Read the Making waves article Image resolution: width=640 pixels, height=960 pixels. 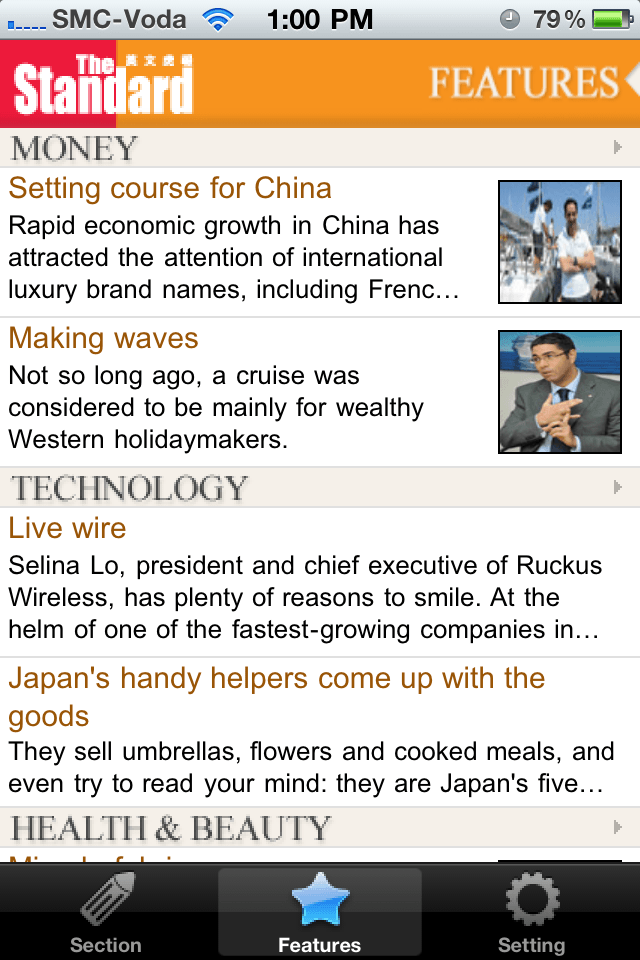(104, 338)
